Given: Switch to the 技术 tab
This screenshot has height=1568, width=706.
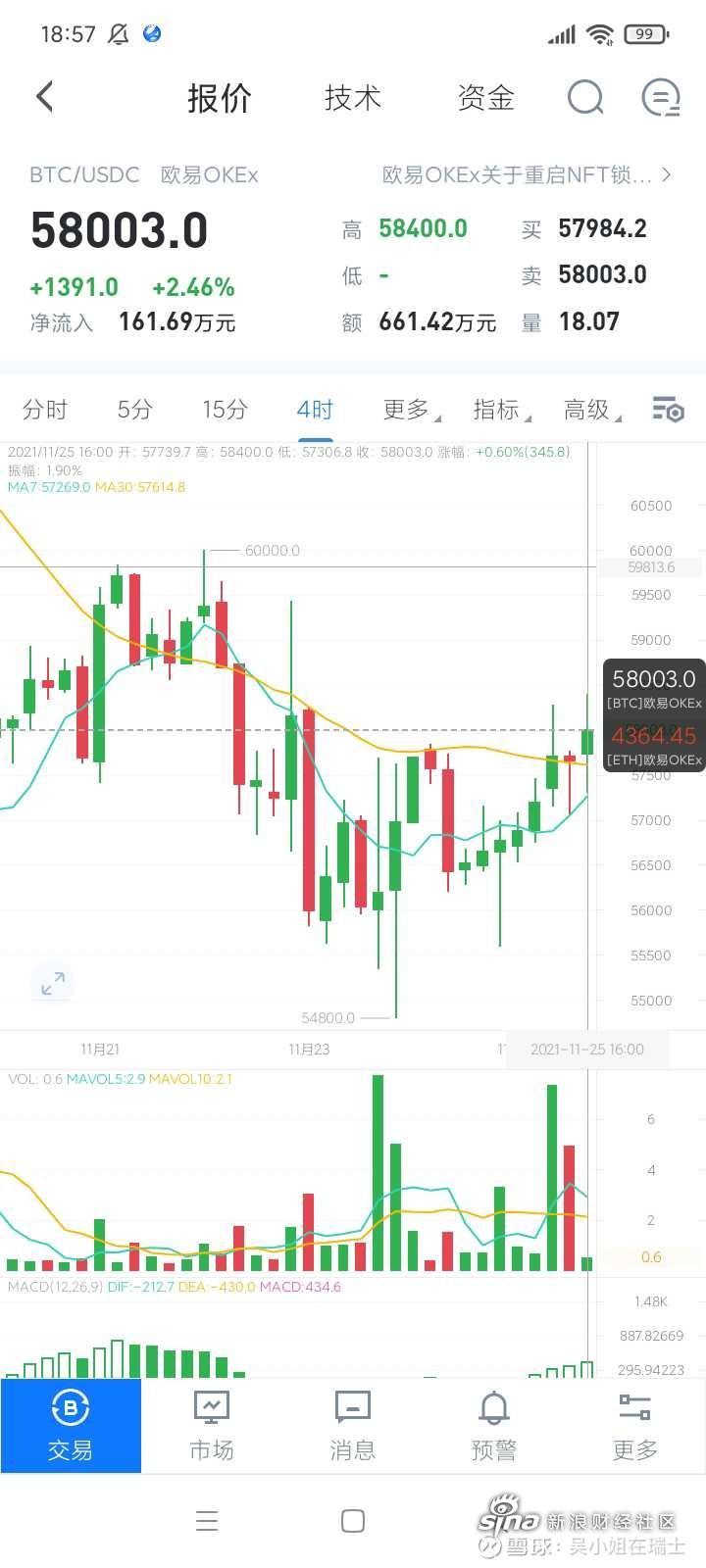Looking at the screenshot, I should coord(353,98).
